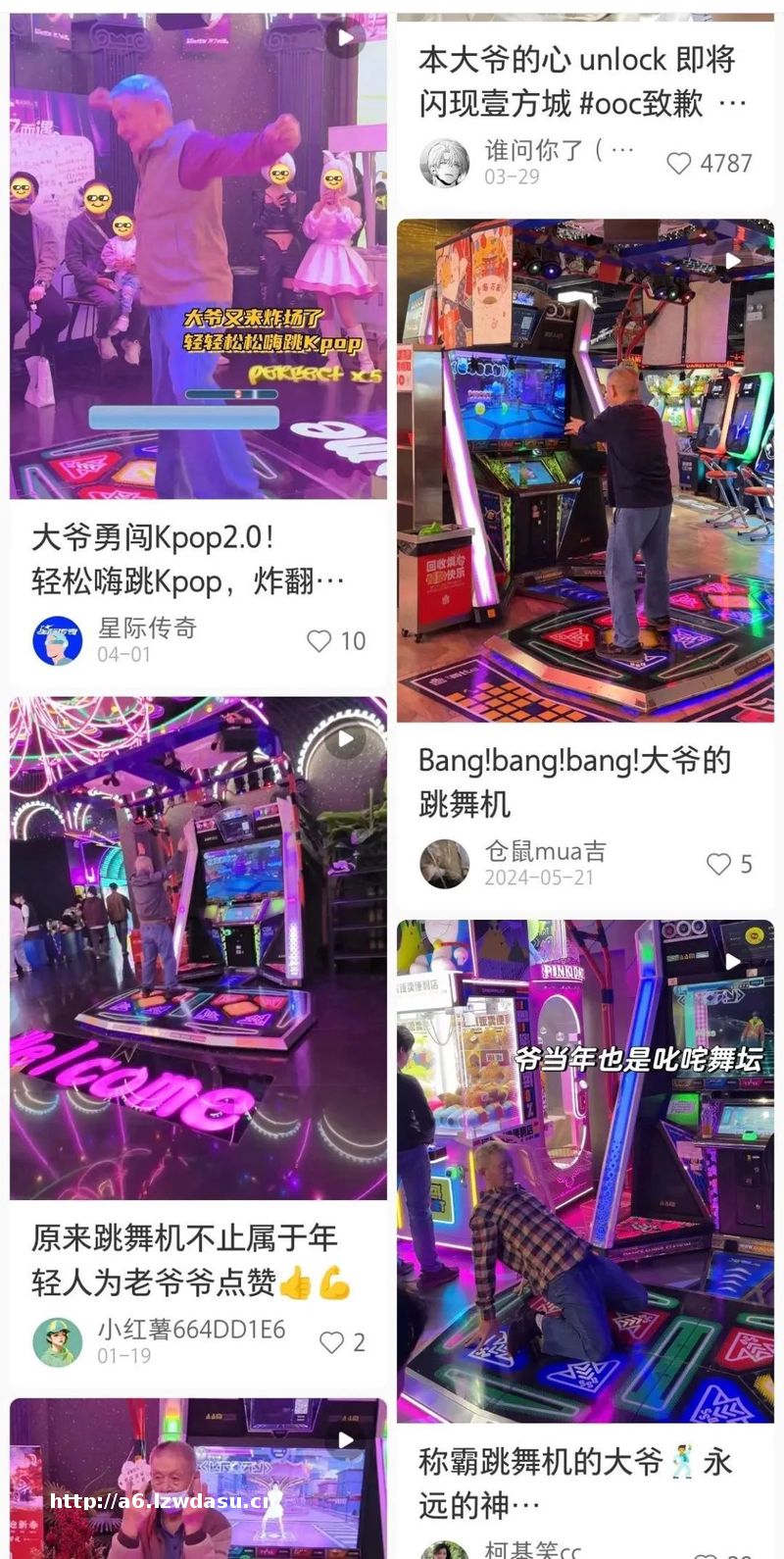Like the post by 小红薯664DD1E6

(x=332, y=1342)
